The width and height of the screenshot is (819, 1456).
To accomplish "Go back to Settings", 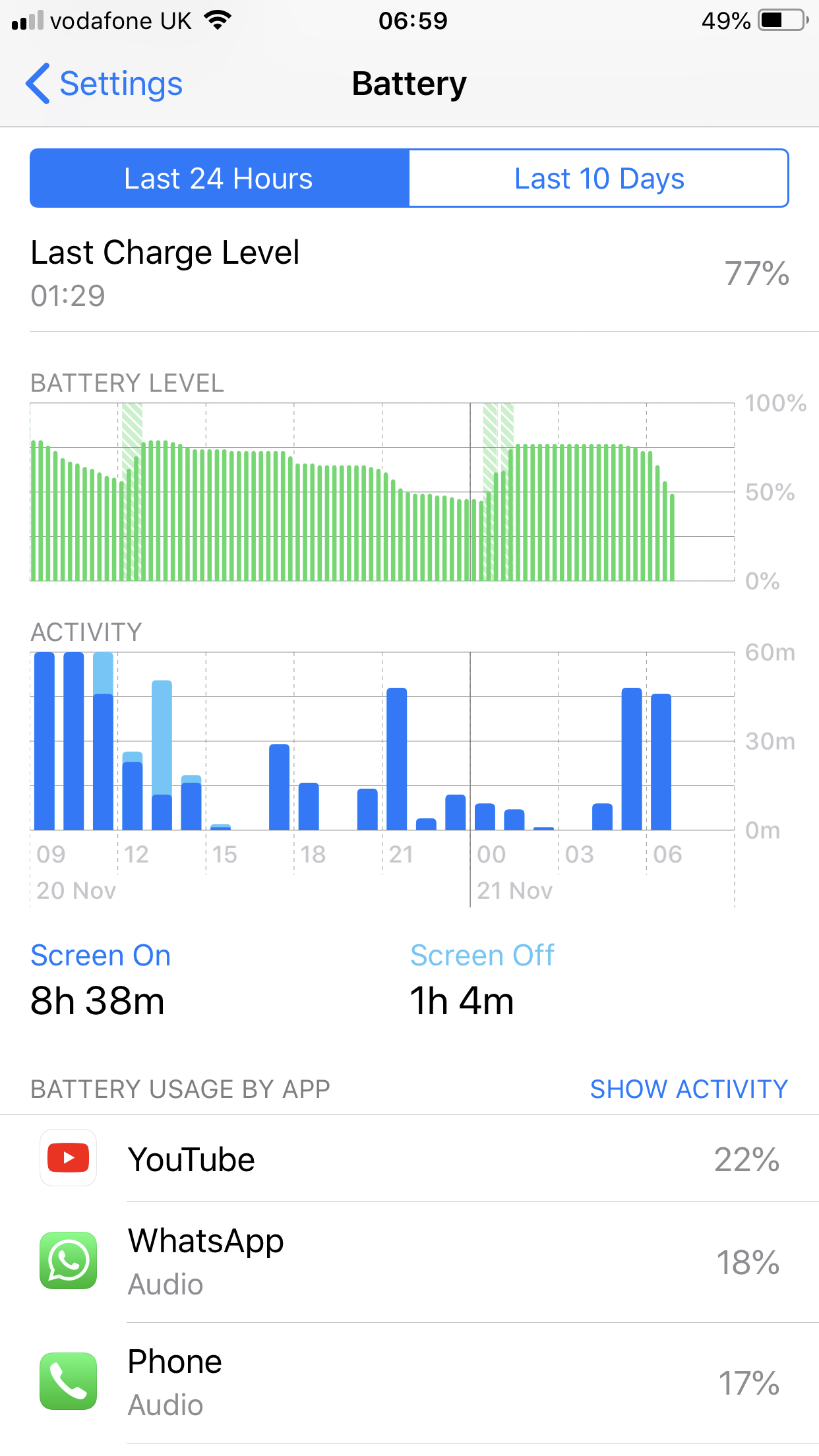I will pyautogui.click(x=104, y=84).
